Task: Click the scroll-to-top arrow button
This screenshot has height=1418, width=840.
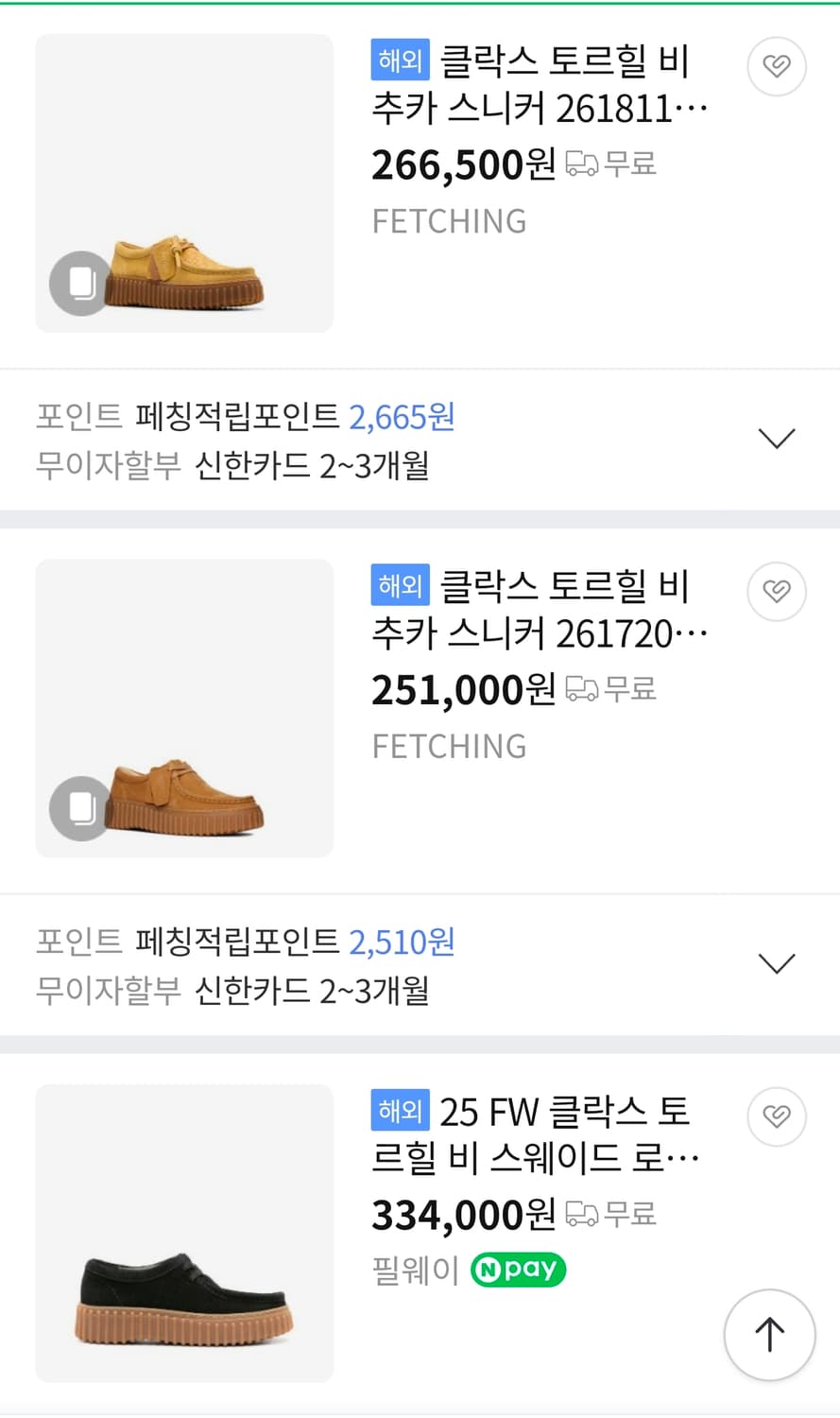Action: point(769,1335)
